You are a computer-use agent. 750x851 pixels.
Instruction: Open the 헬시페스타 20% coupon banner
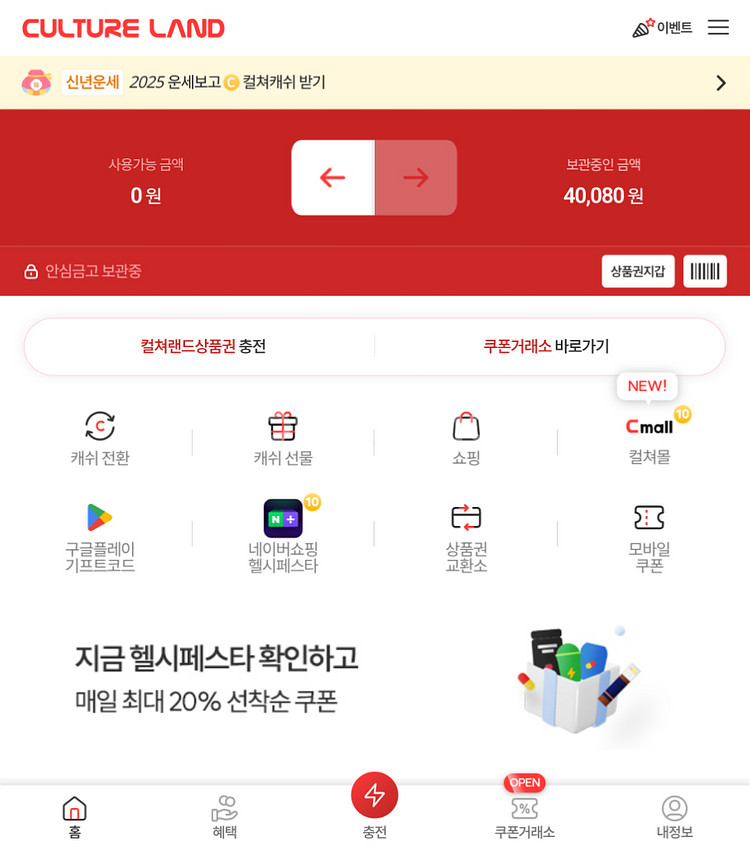pos(374,680)
